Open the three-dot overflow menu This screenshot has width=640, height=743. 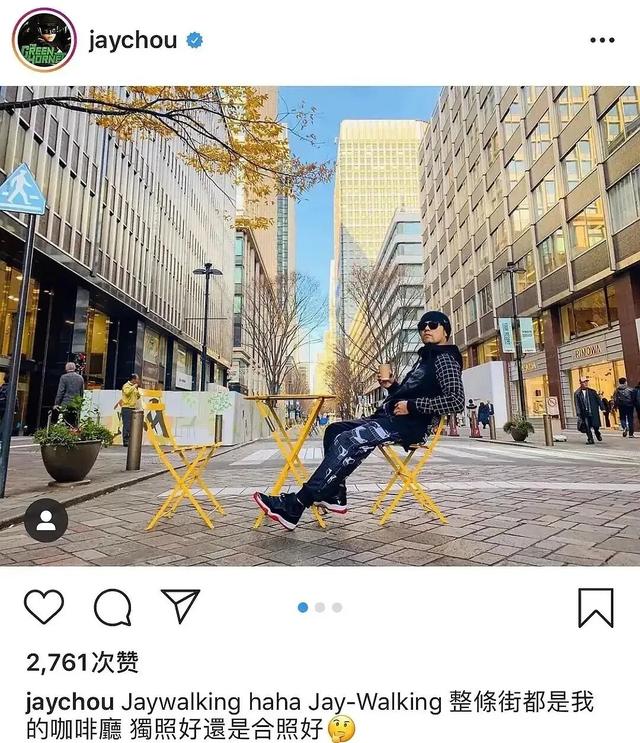pos(602,40)
